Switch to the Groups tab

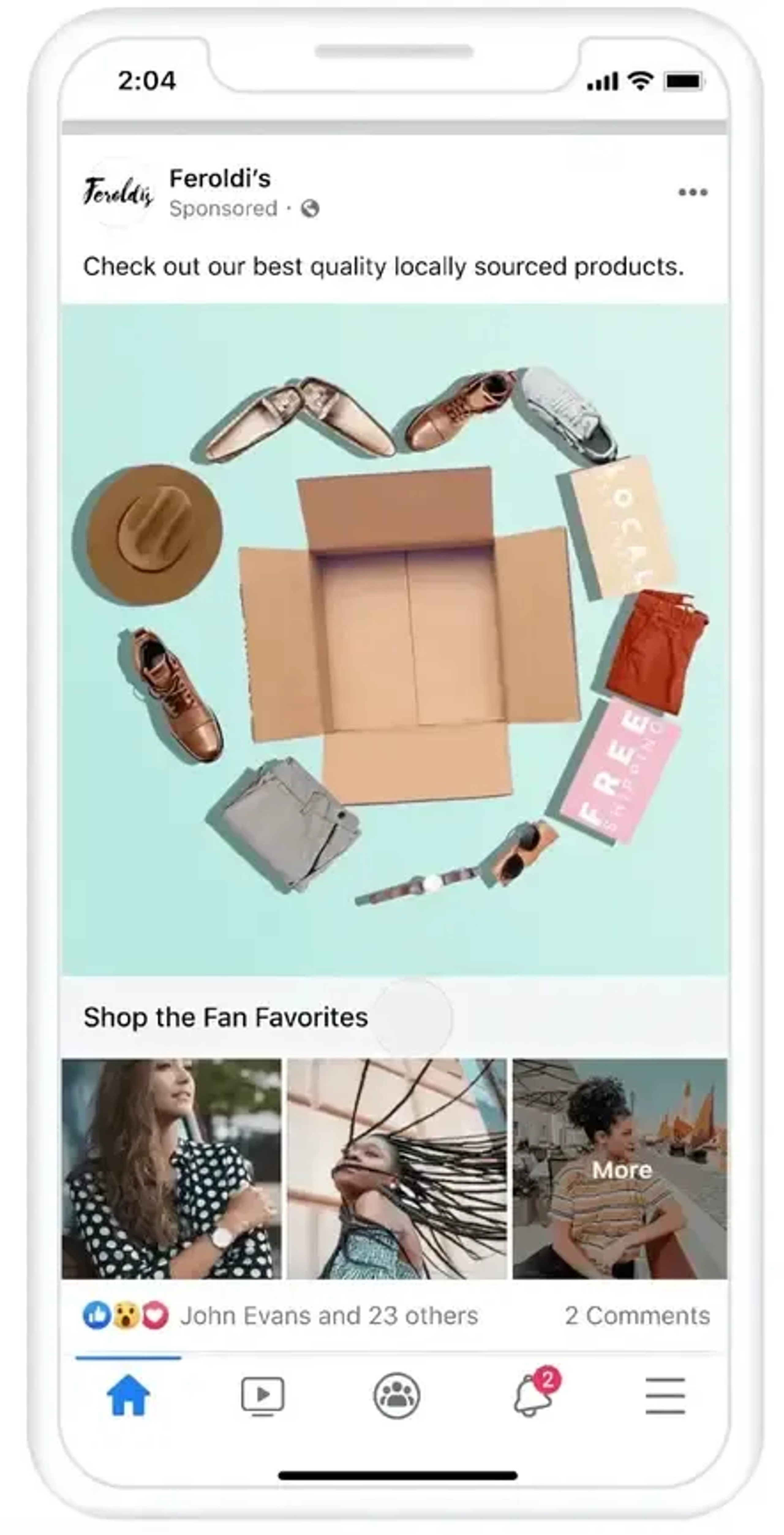(x=397, y=1396)
